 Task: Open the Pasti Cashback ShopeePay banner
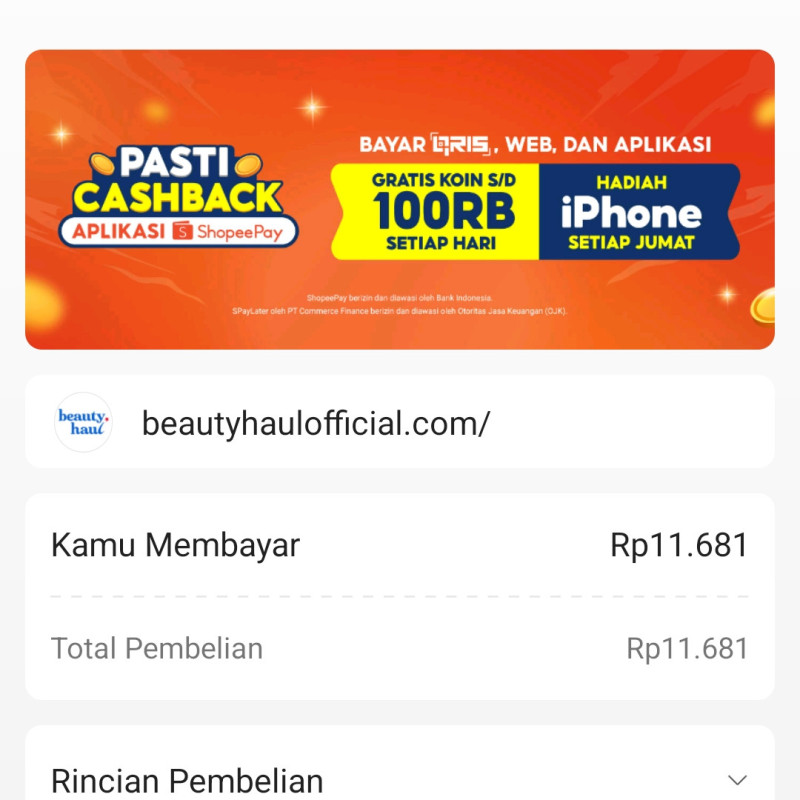point(400,200)
